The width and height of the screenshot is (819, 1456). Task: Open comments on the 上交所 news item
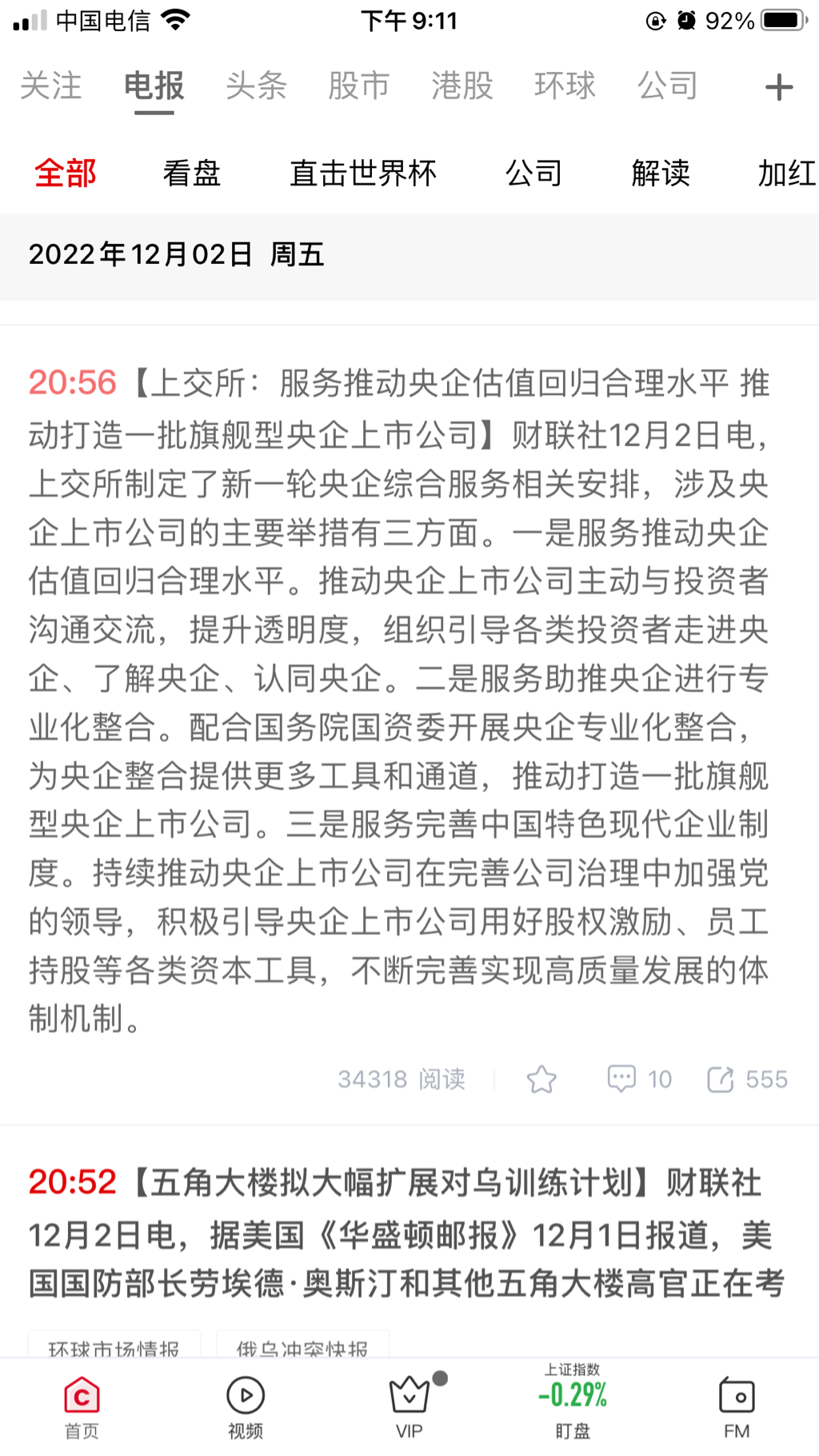(x=638, y=1079)
